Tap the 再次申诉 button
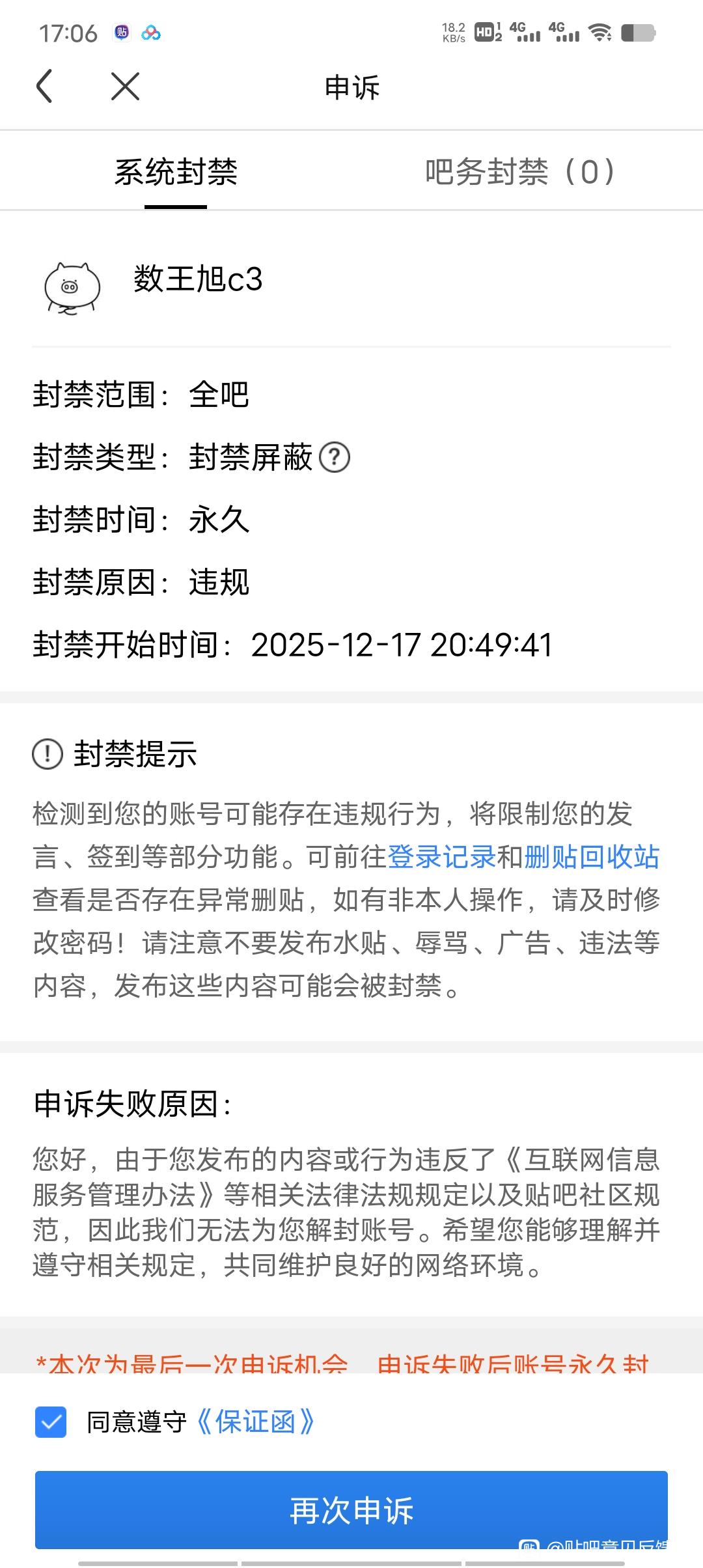The image size is (703, 1568). pos(351,1509)
